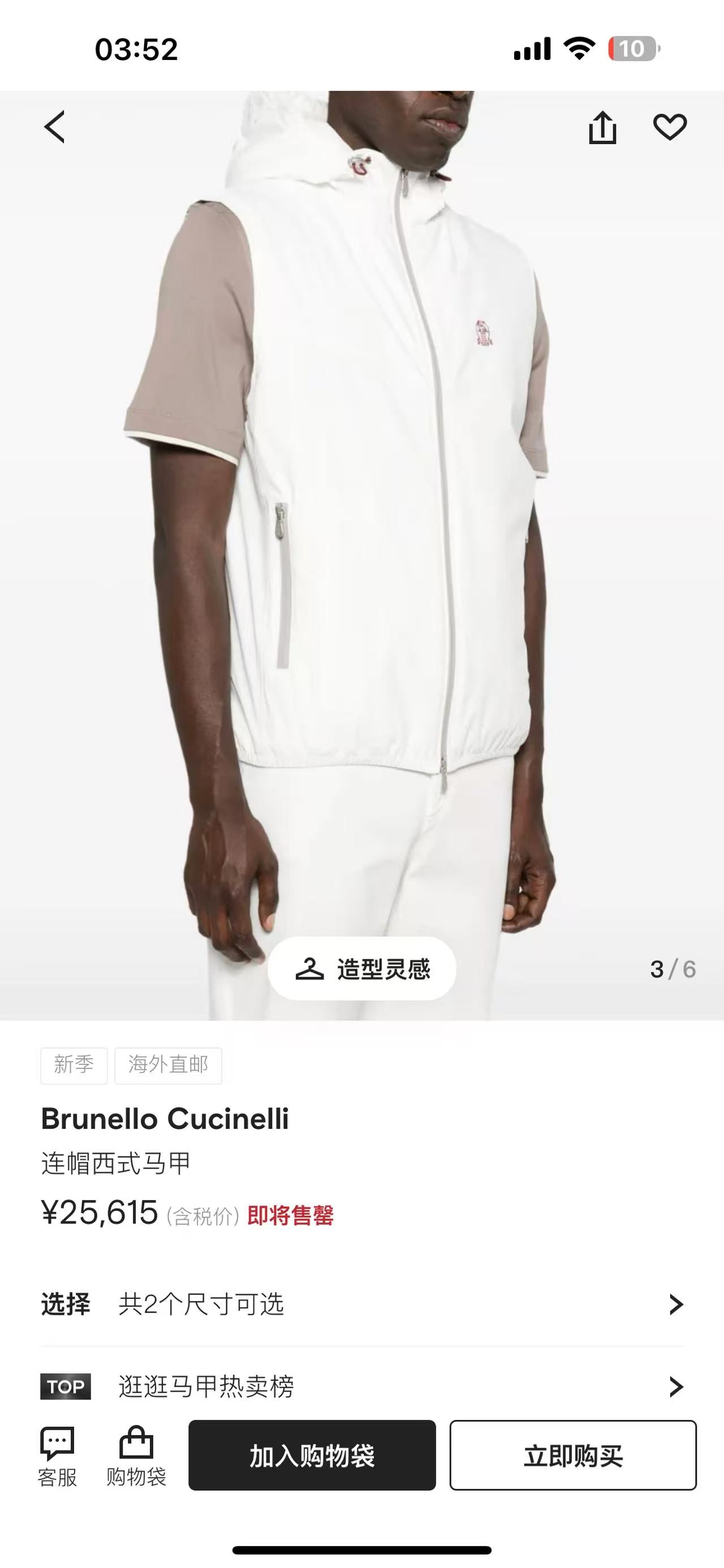Screen dimensions: 724x1568
Task: Open the 选择 size selection row
Action: pyautogui.click(x=361, y=1305)
